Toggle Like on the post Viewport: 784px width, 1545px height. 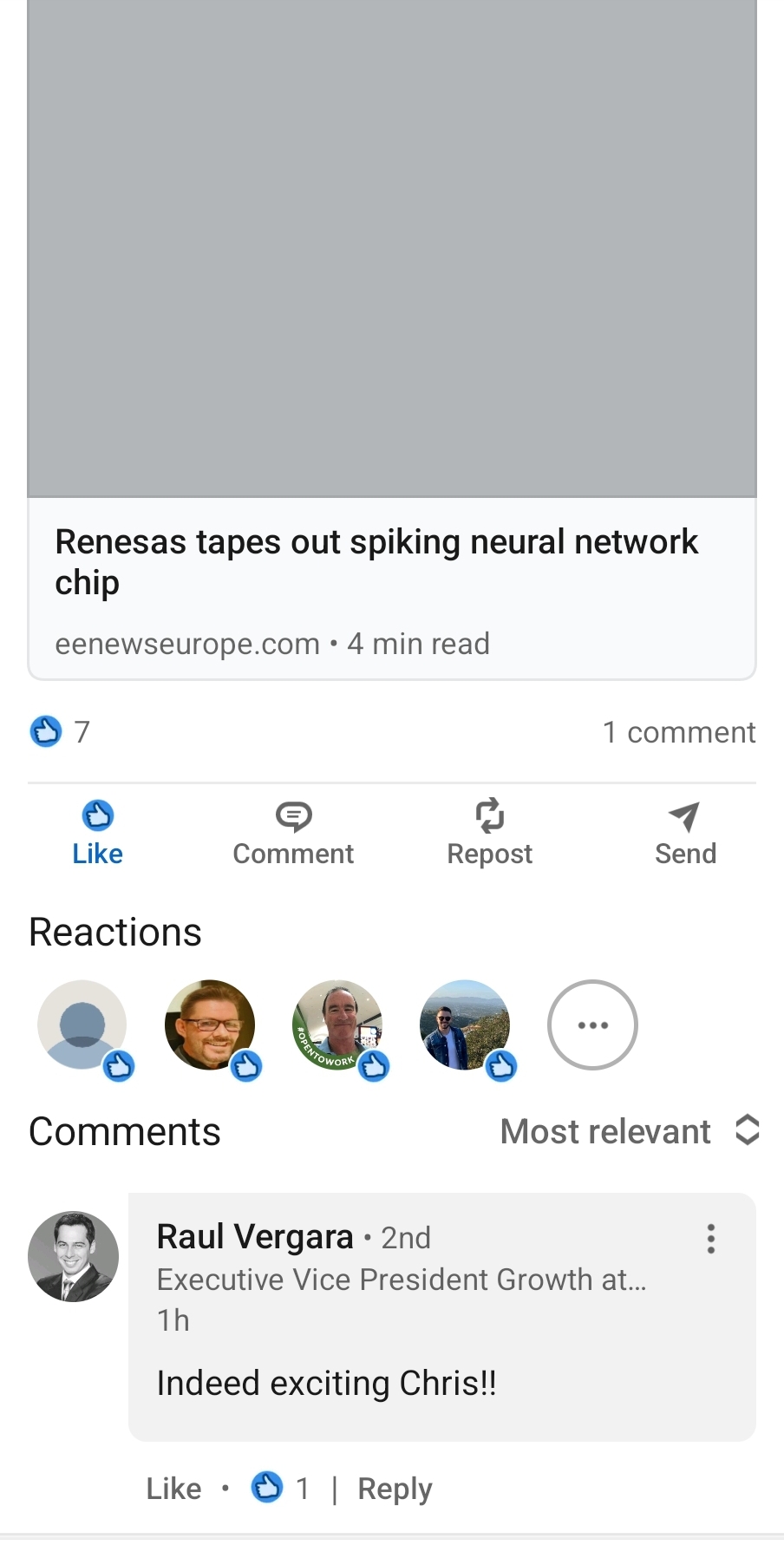pos(97,833)
